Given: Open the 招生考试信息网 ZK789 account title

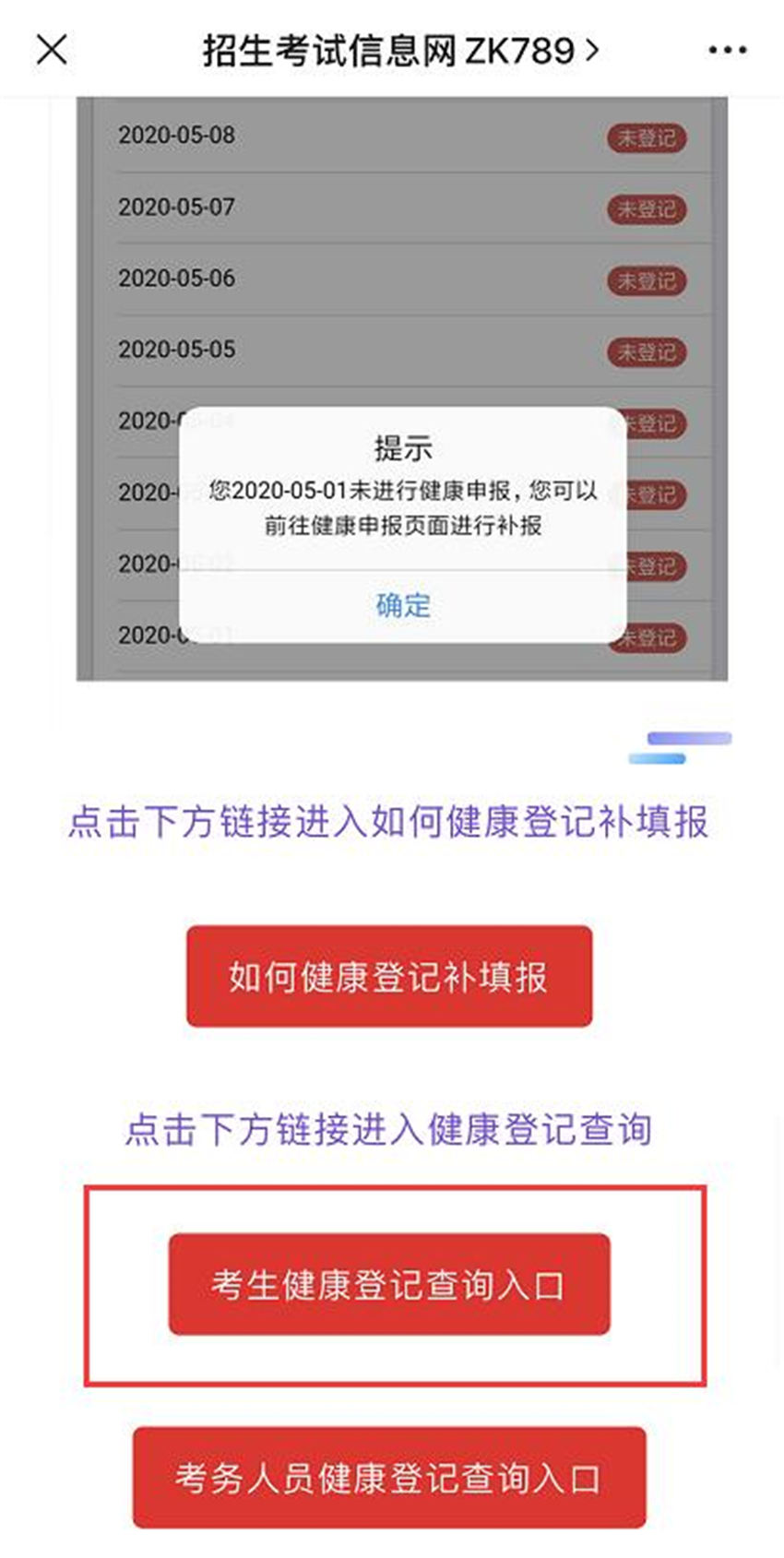Looking at the screenshot, I should click(399, 50).
